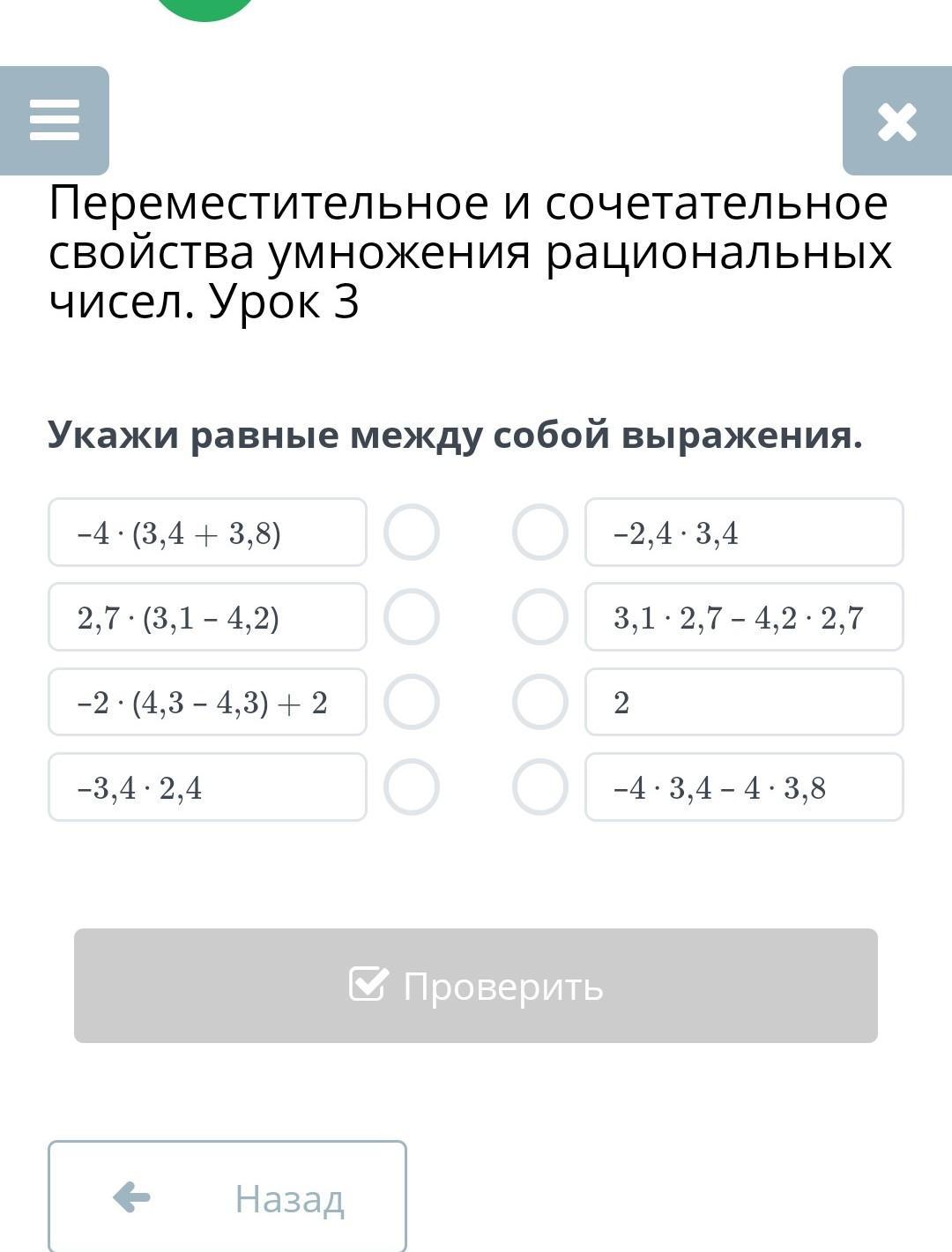Select circle next to 2,7 · (3,1 − 4,2)
This screenshot has height=1252, width=952.
(412, 617)
